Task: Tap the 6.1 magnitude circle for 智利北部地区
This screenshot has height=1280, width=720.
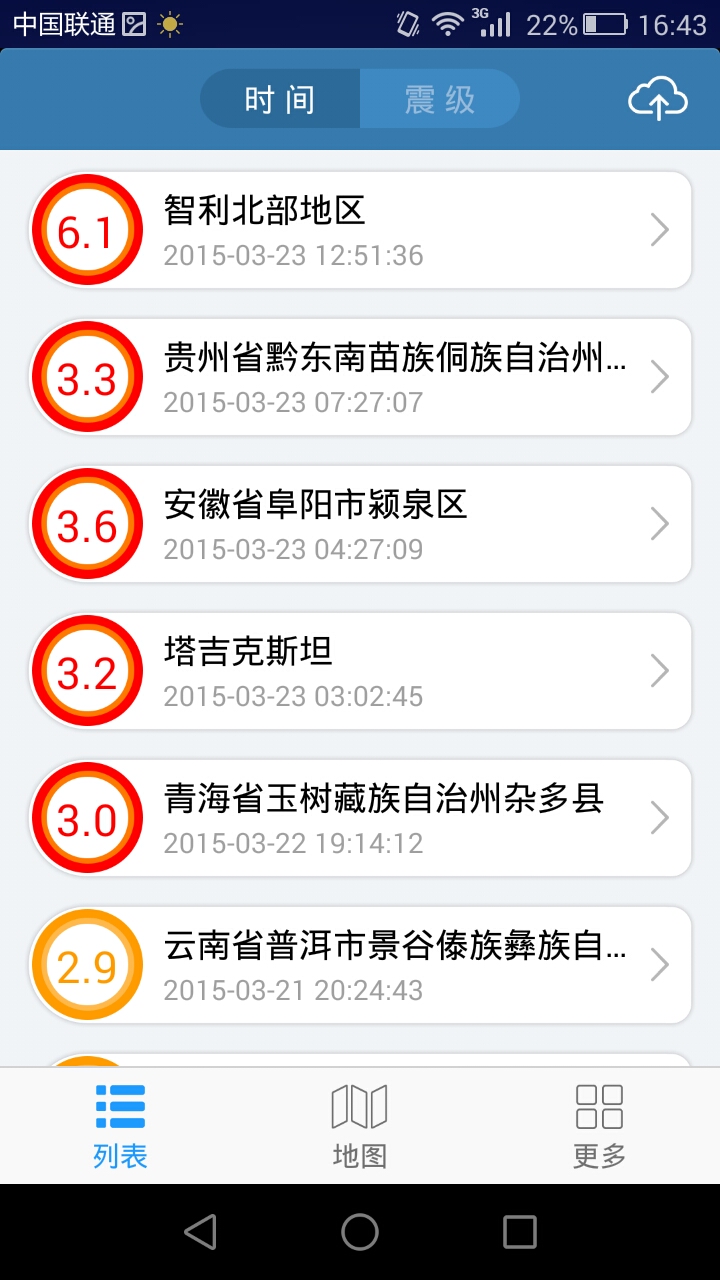Action: [86, 229]
